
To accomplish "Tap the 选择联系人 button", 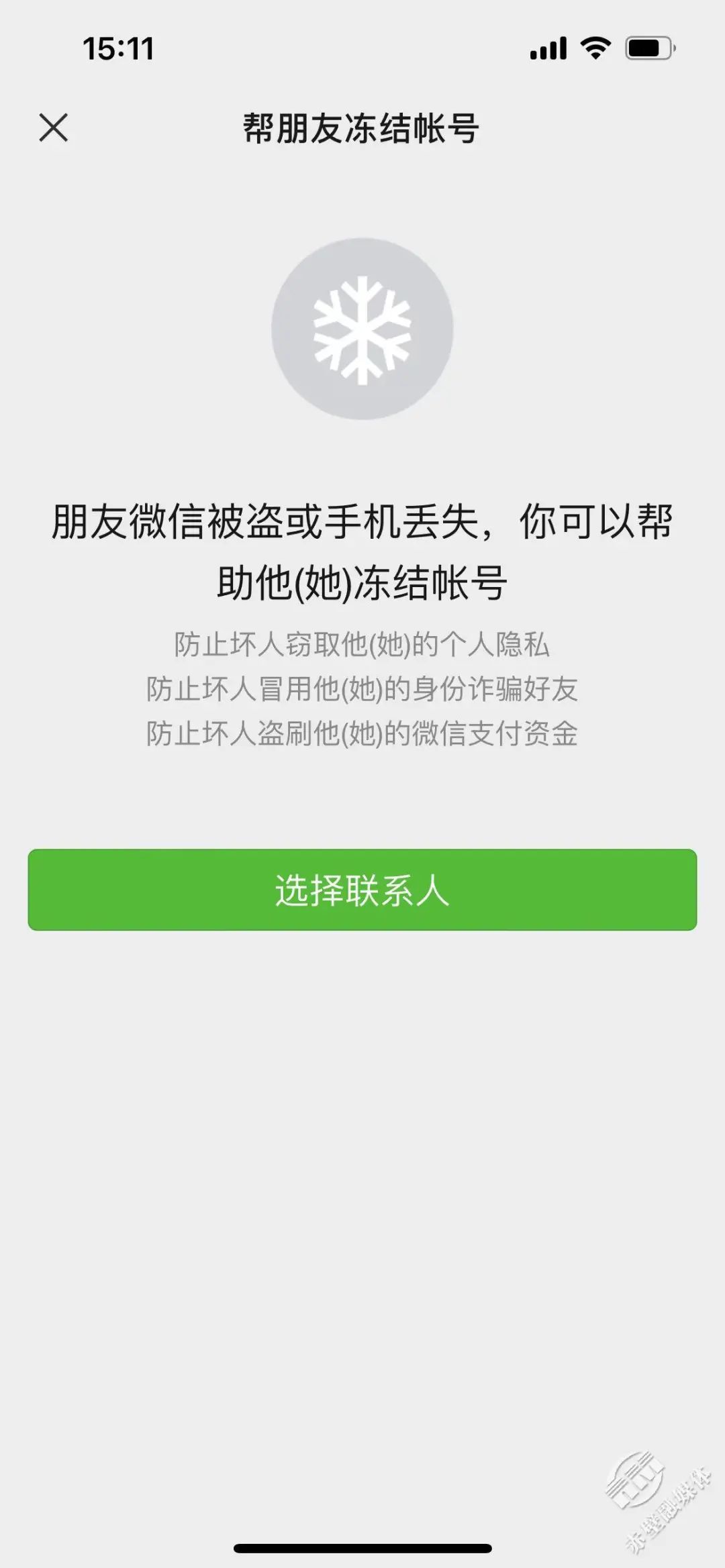I will 362,890.
